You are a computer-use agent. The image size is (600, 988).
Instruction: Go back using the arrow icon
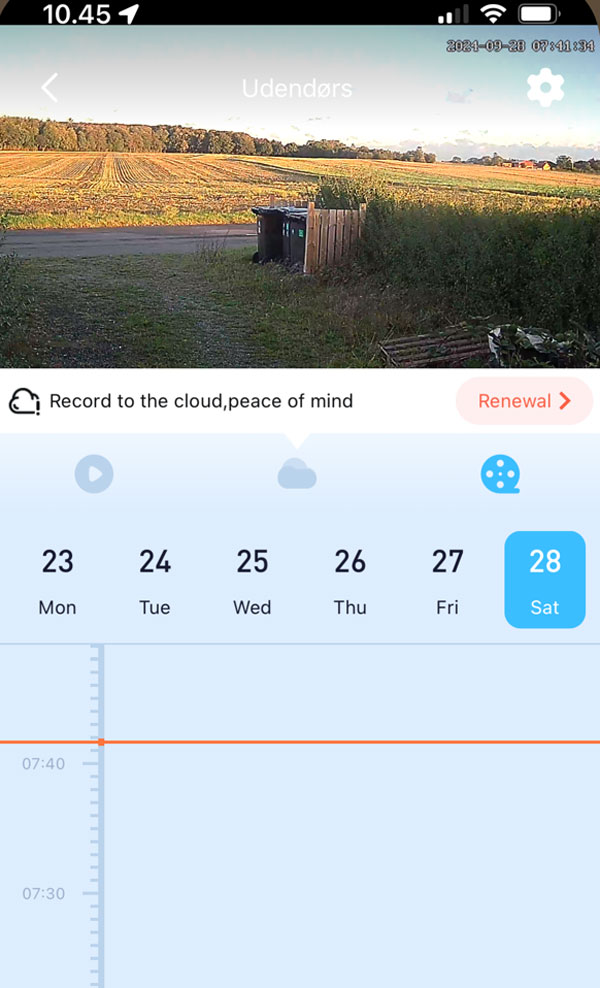pos(50,88)
